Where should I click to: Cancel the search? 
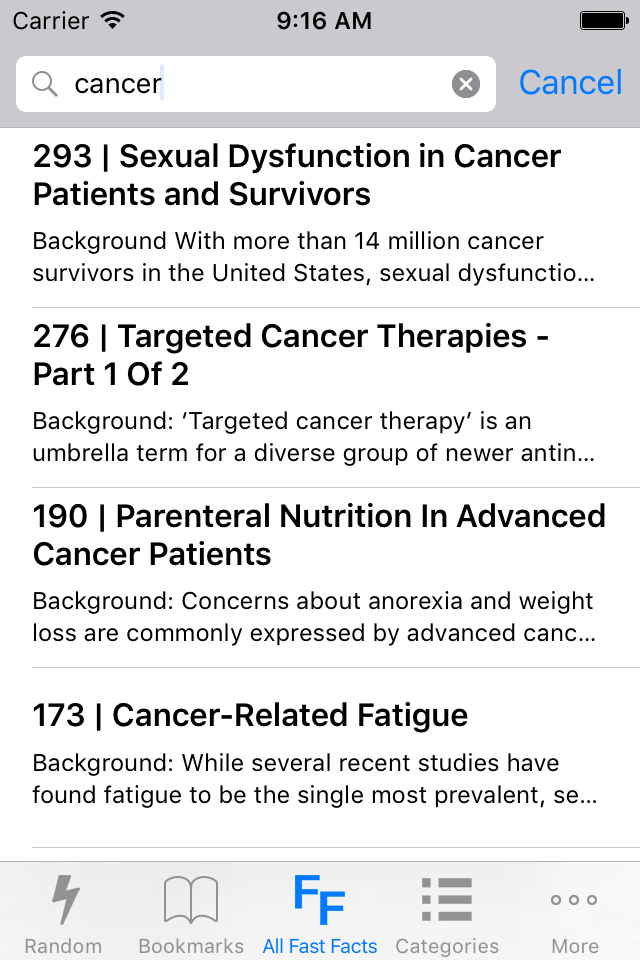(x=570, y=83)
